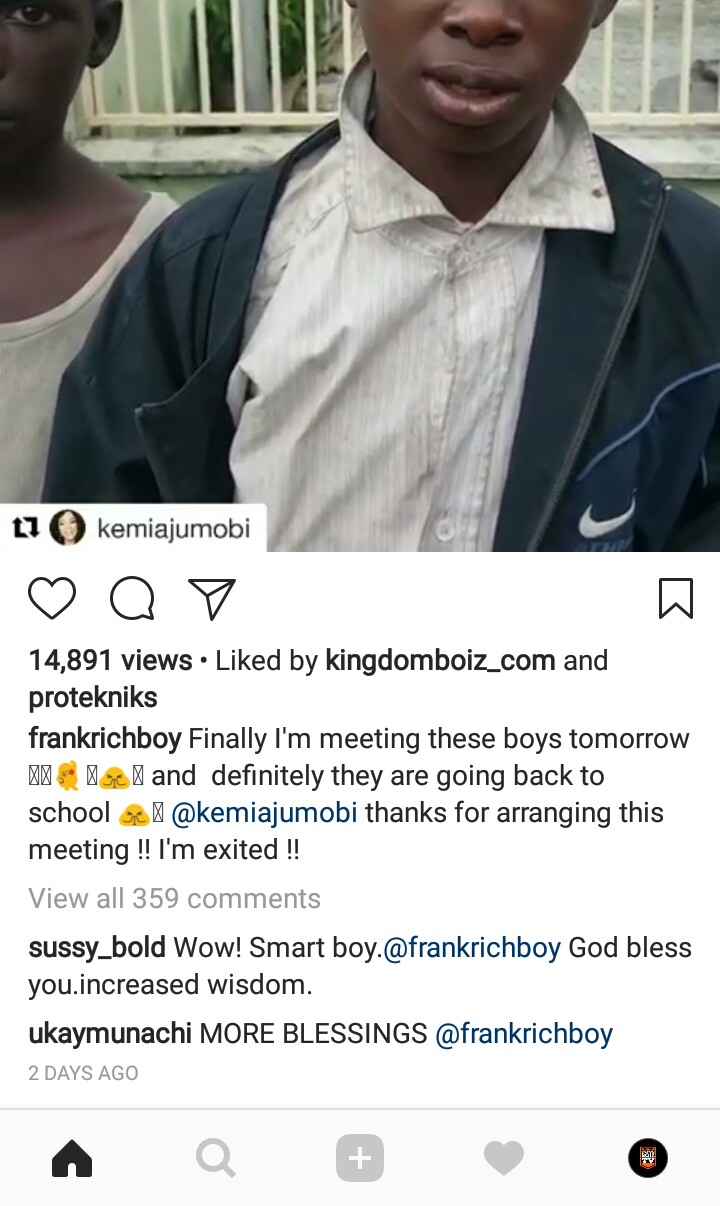Viewport: 720px width, 1206px height.
Task: Like the frankrichboy post
Action: coord(52,599)
